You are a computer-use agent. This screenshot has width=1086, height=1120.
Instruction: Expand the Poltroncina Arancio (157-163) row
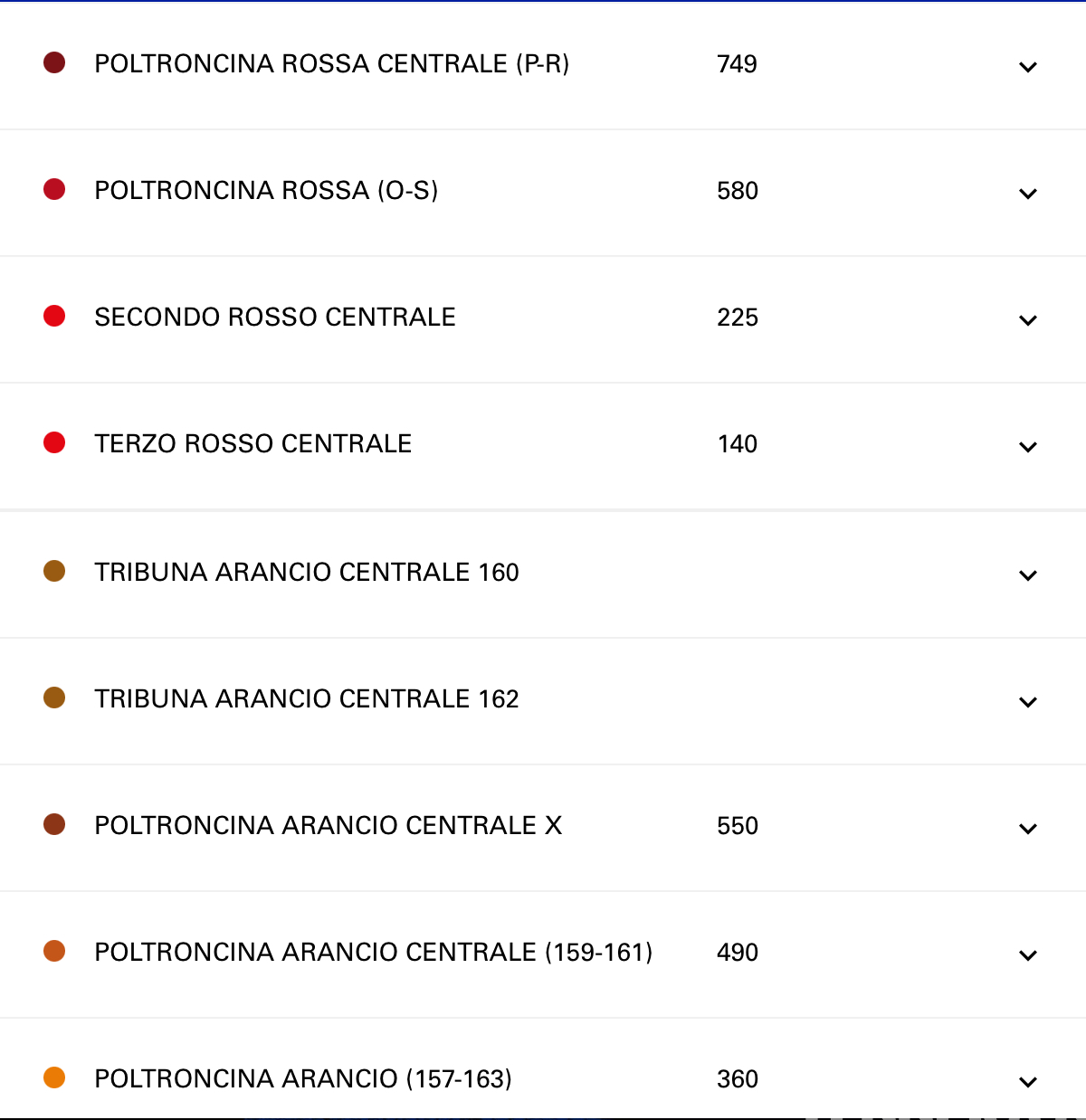(x=1027, y=1082)
